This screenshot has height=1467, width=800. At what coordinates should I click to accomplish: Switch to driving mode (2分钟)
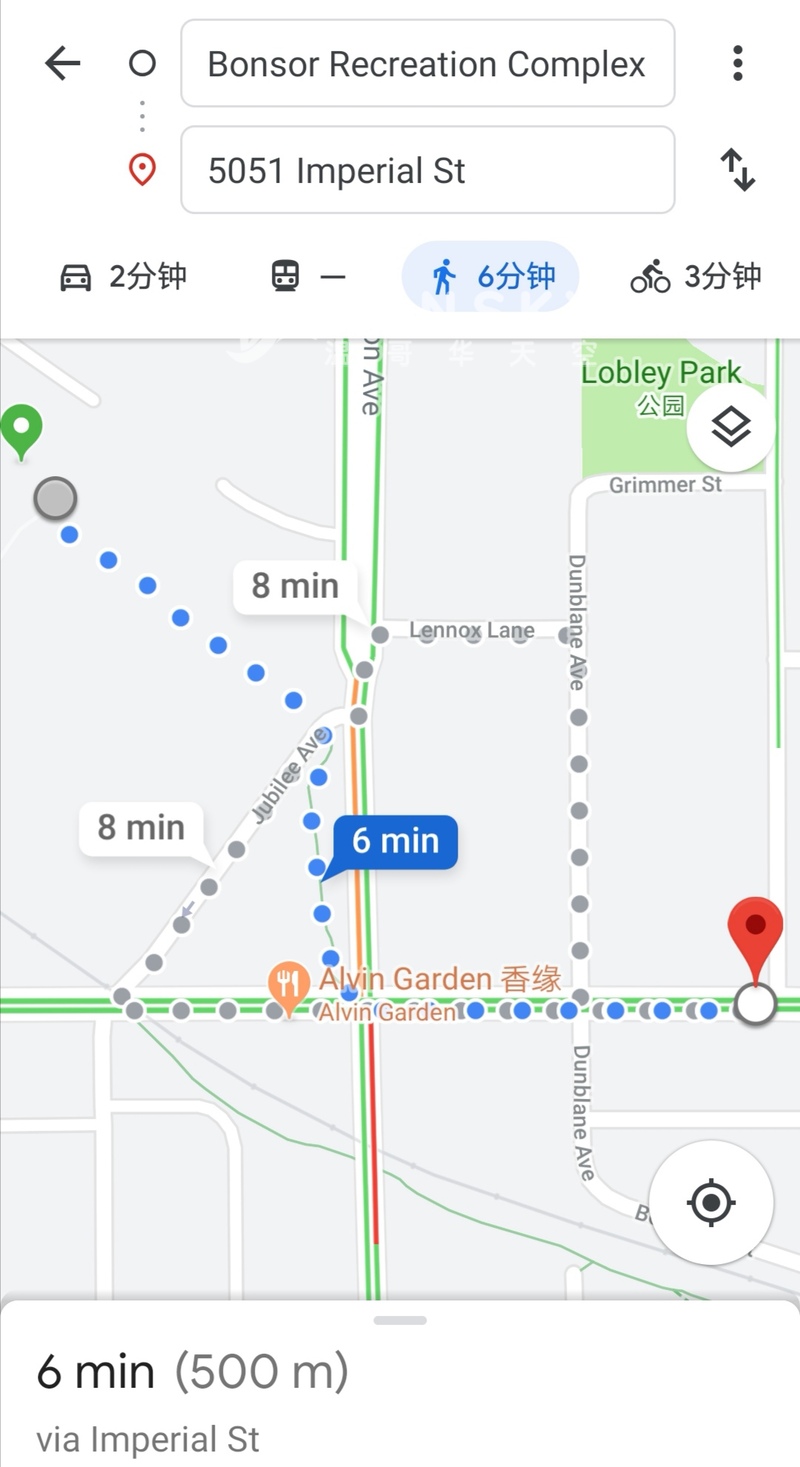pyautogui.click(x=124, y=276)
